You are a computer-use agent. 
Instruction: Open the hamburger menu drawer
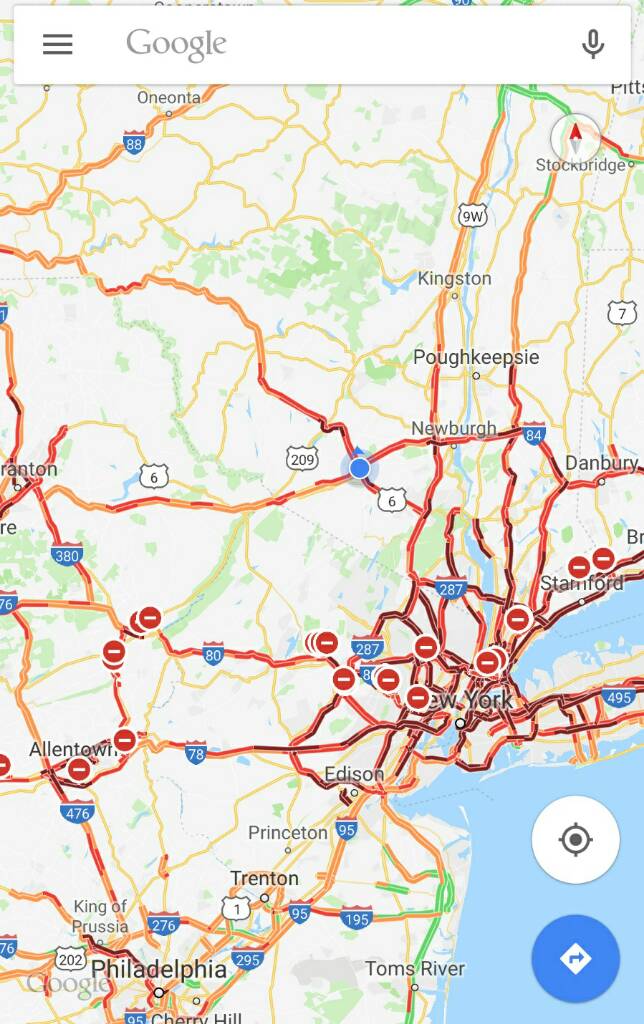pos(57,44)
